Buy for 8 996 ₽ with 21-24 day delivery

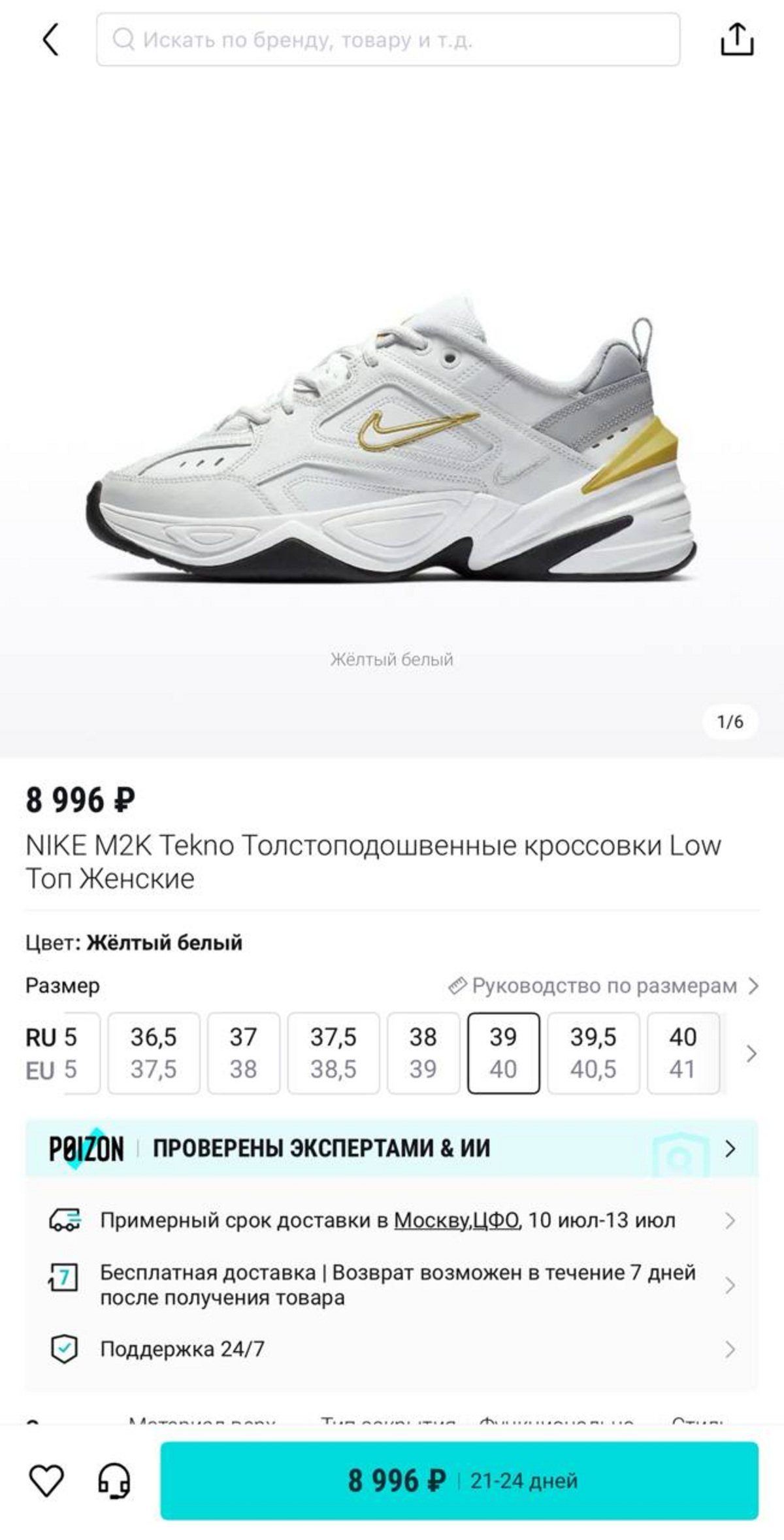pyautogui.click(x=459, y=1481)
